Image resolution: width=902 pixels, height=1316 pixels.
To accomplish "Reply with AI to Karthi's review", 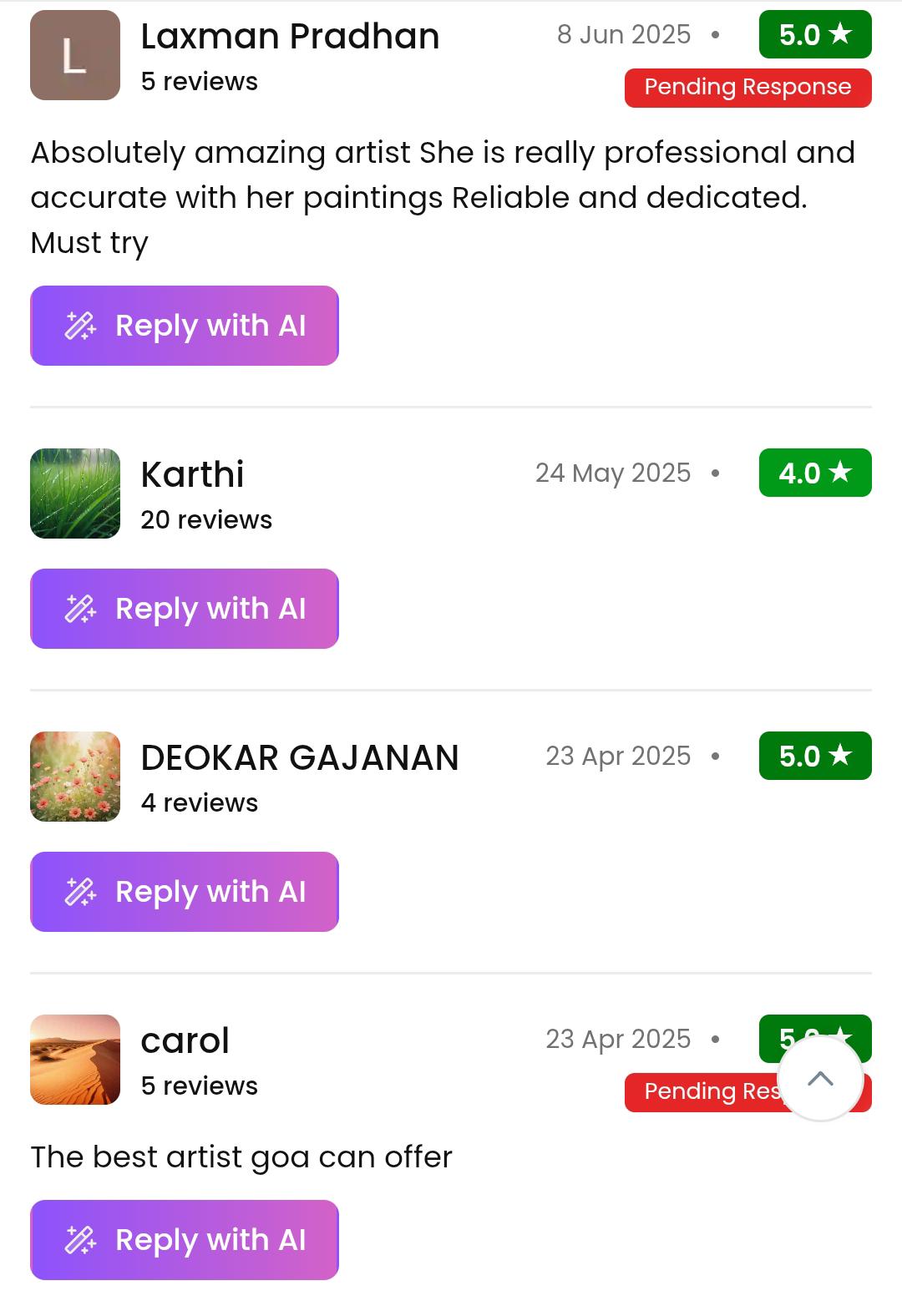I will pos(185,609).
